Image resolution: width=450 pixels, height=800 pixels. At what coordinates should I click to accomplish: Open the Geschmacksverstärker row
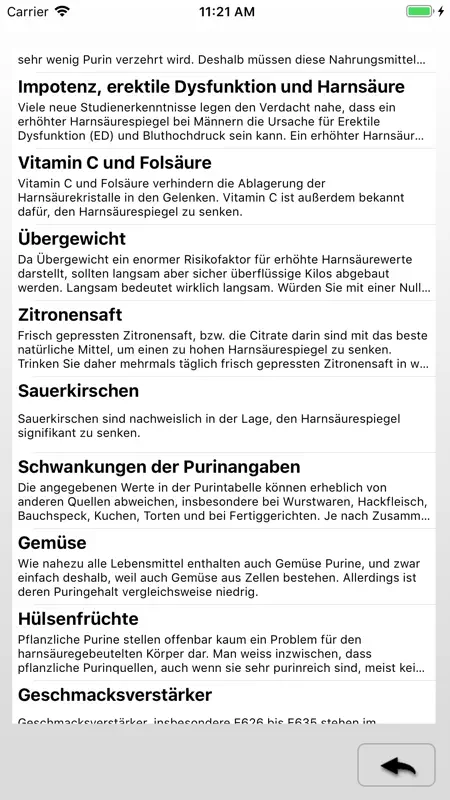[x=224, y=702]
